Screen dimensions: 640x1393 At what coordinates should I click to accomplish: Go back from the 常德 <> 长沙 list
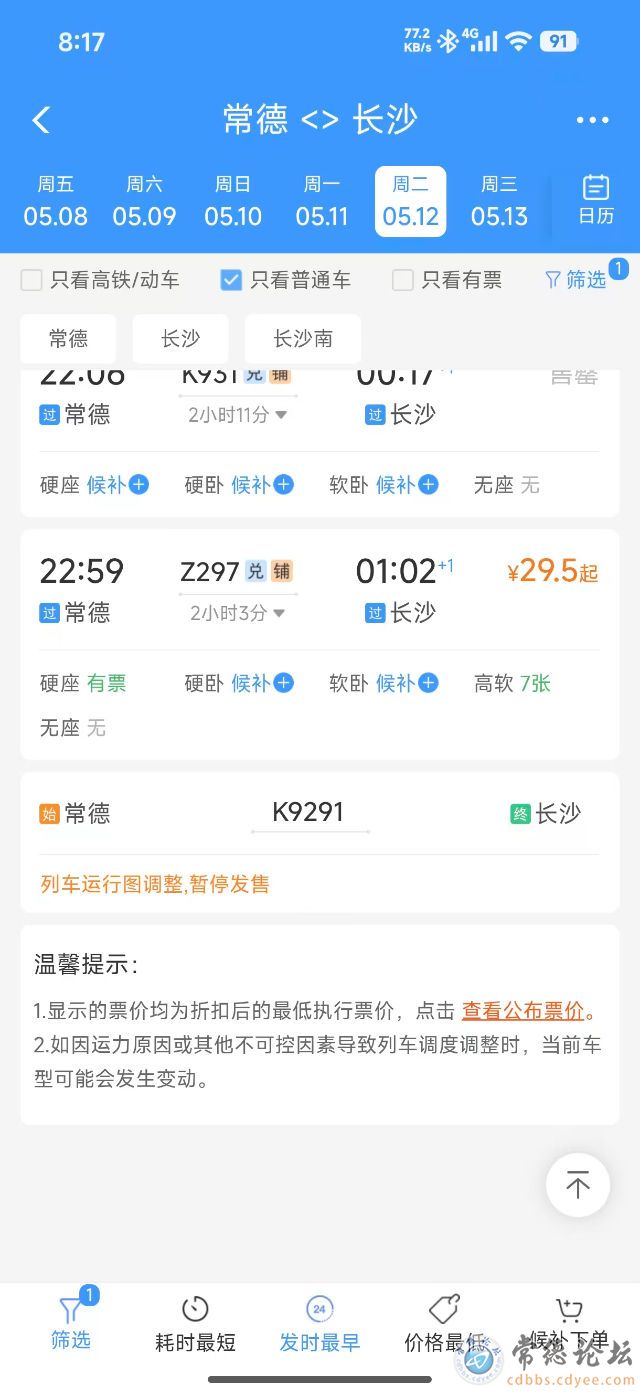click(41, 120)
